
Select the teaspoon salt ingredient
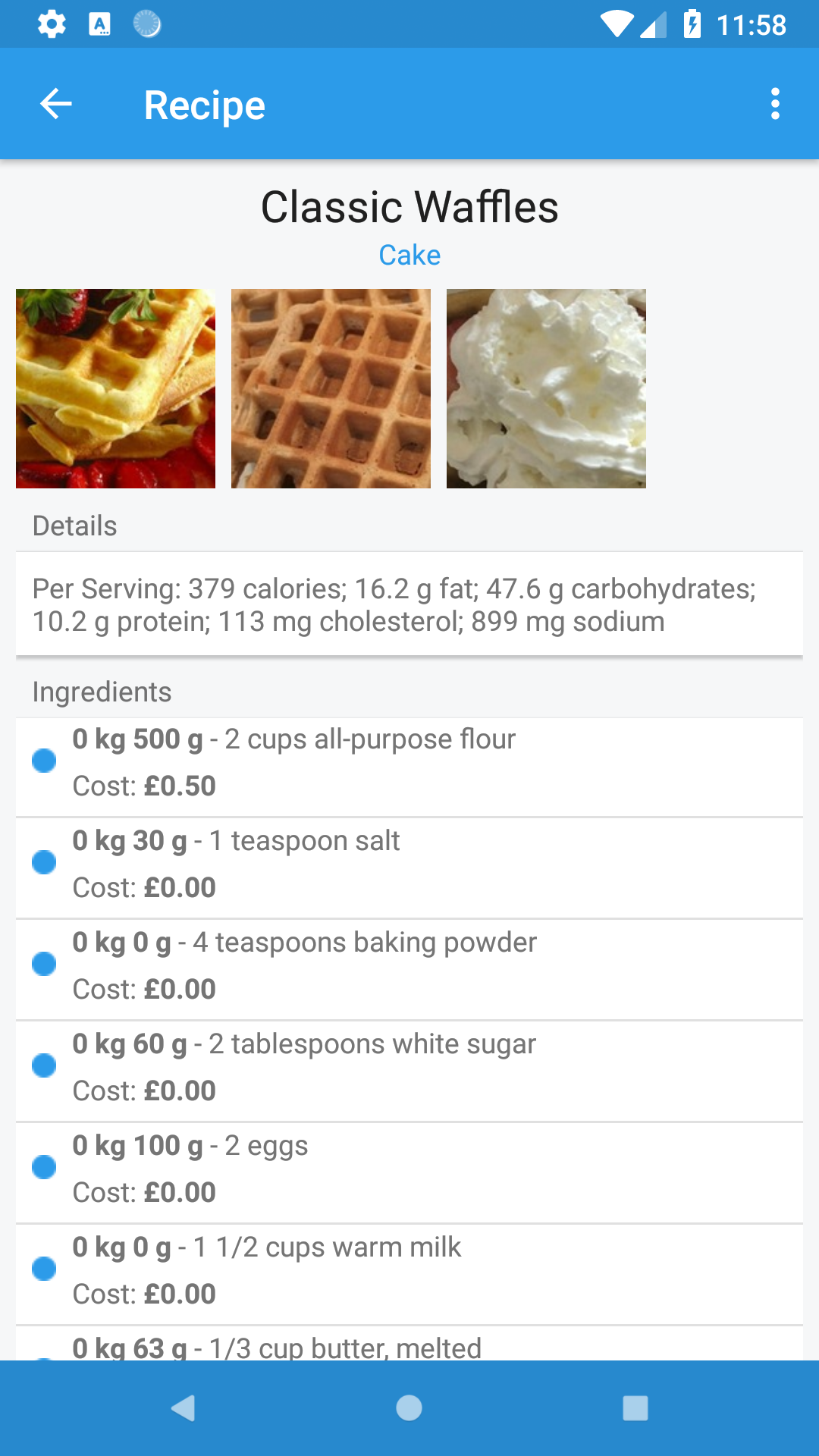pyautogui.click(x=409, y=864)
